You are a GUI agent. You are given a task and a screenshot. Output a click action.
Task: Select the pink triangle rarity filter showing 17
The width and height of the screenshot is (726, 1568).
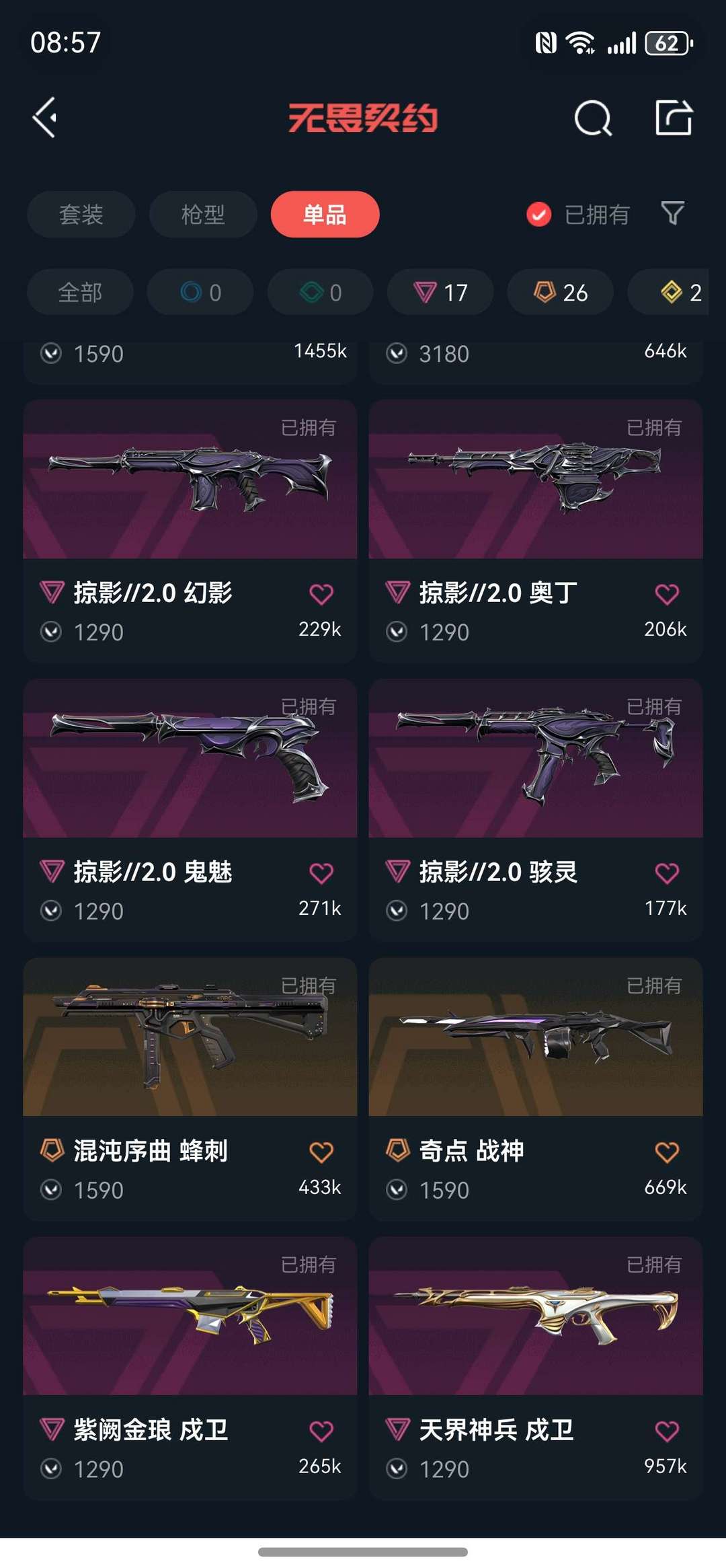(440, 292)
